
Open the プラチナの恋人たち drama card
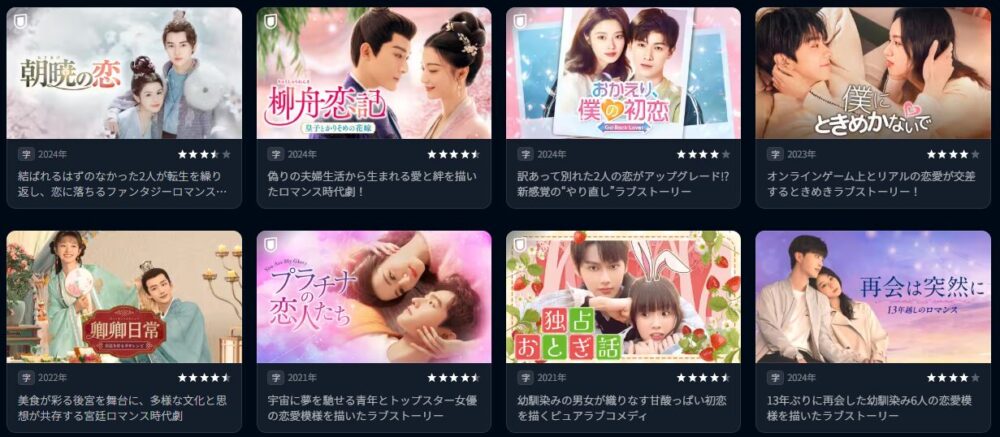pos(374,297)
